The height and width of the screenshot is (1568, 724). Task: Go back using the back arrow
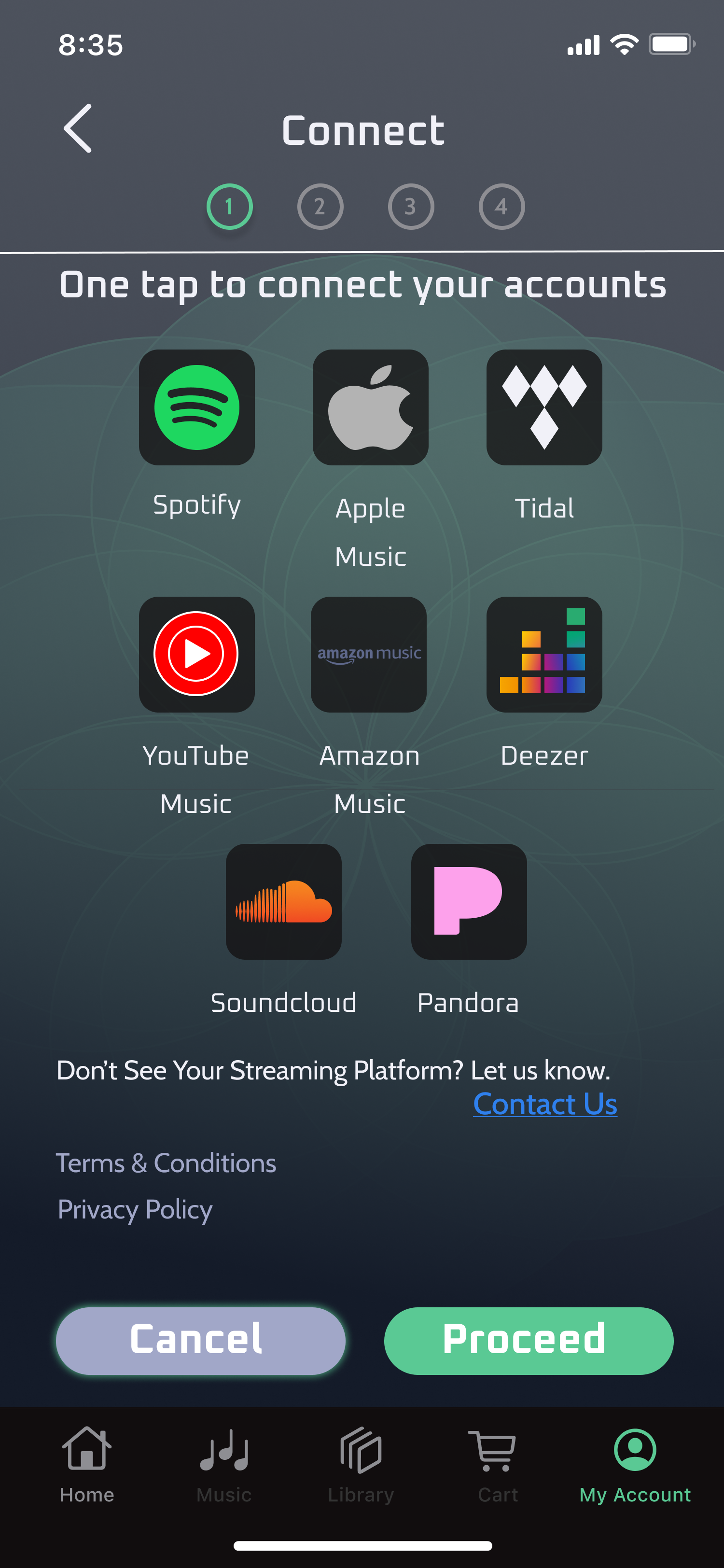tap(78, 128)
